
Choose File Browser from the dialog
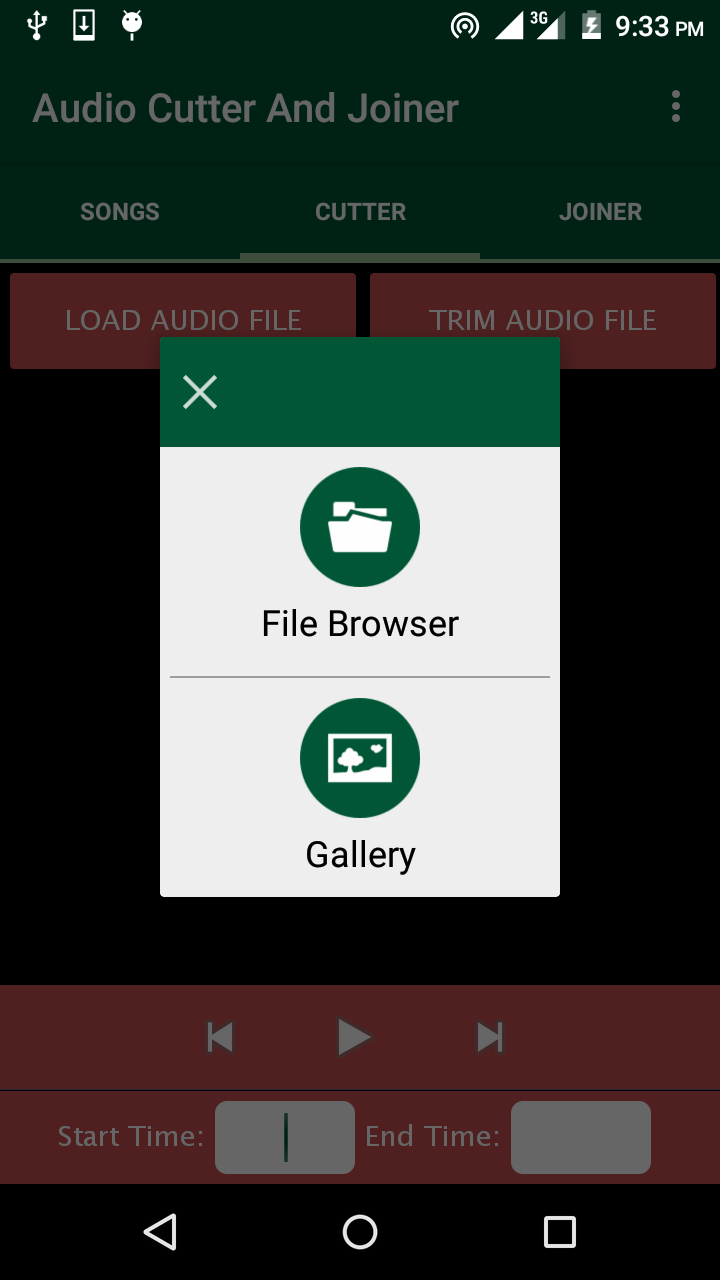pos(360,622)
